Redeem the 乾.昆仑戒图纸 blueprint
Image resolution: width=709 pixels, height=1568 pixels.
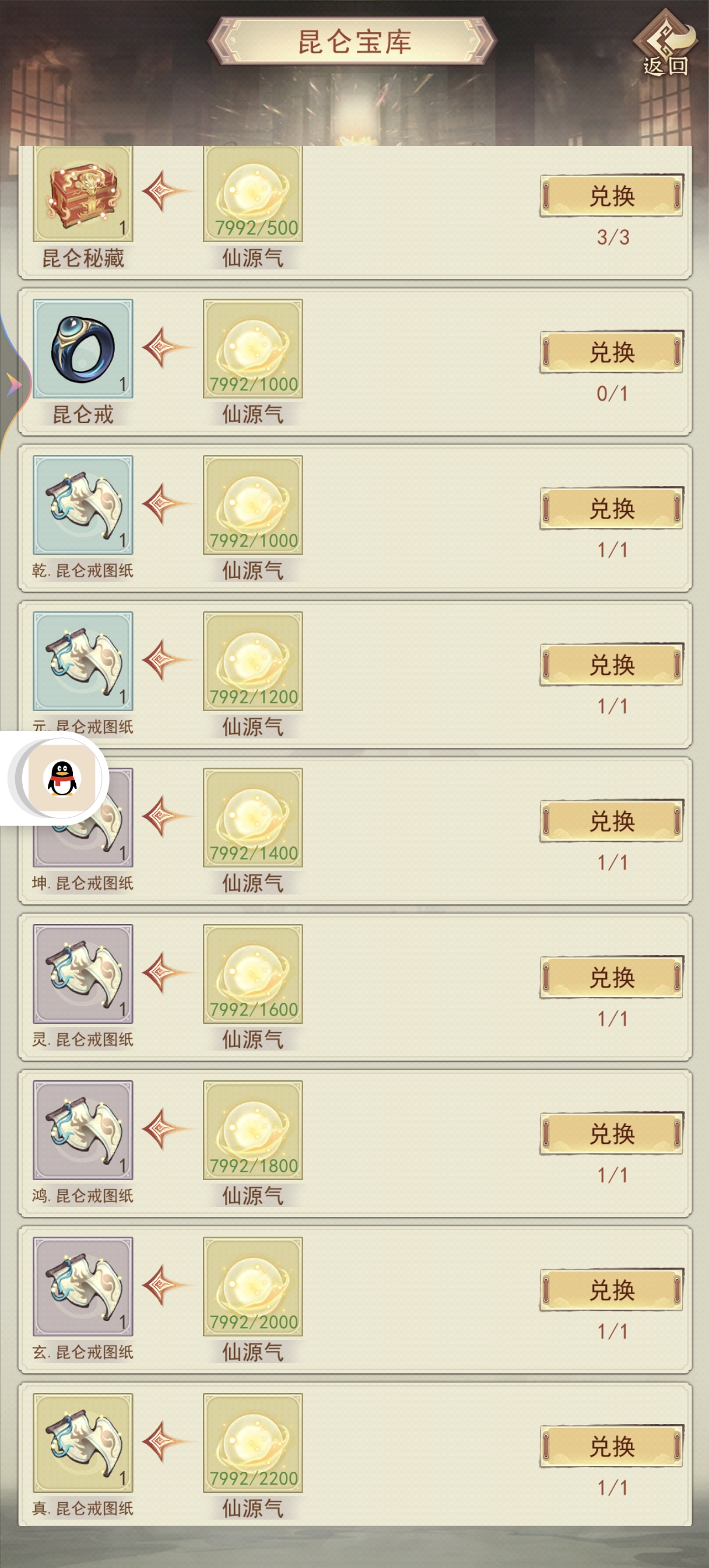pyautogui.click(x=612, y=508)
